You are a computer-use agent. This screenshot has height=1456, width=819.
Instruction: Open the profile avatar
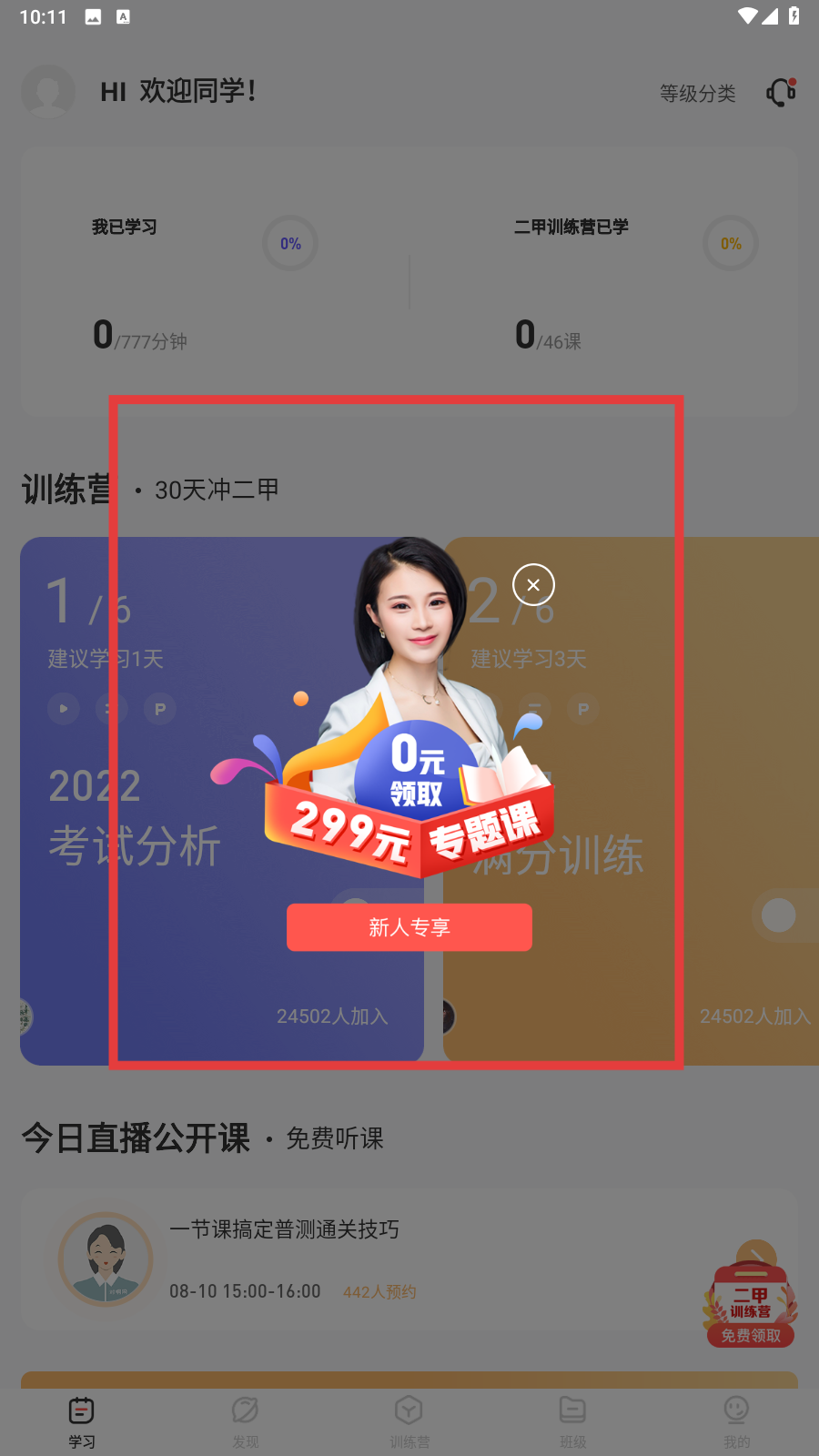(48, 91)
